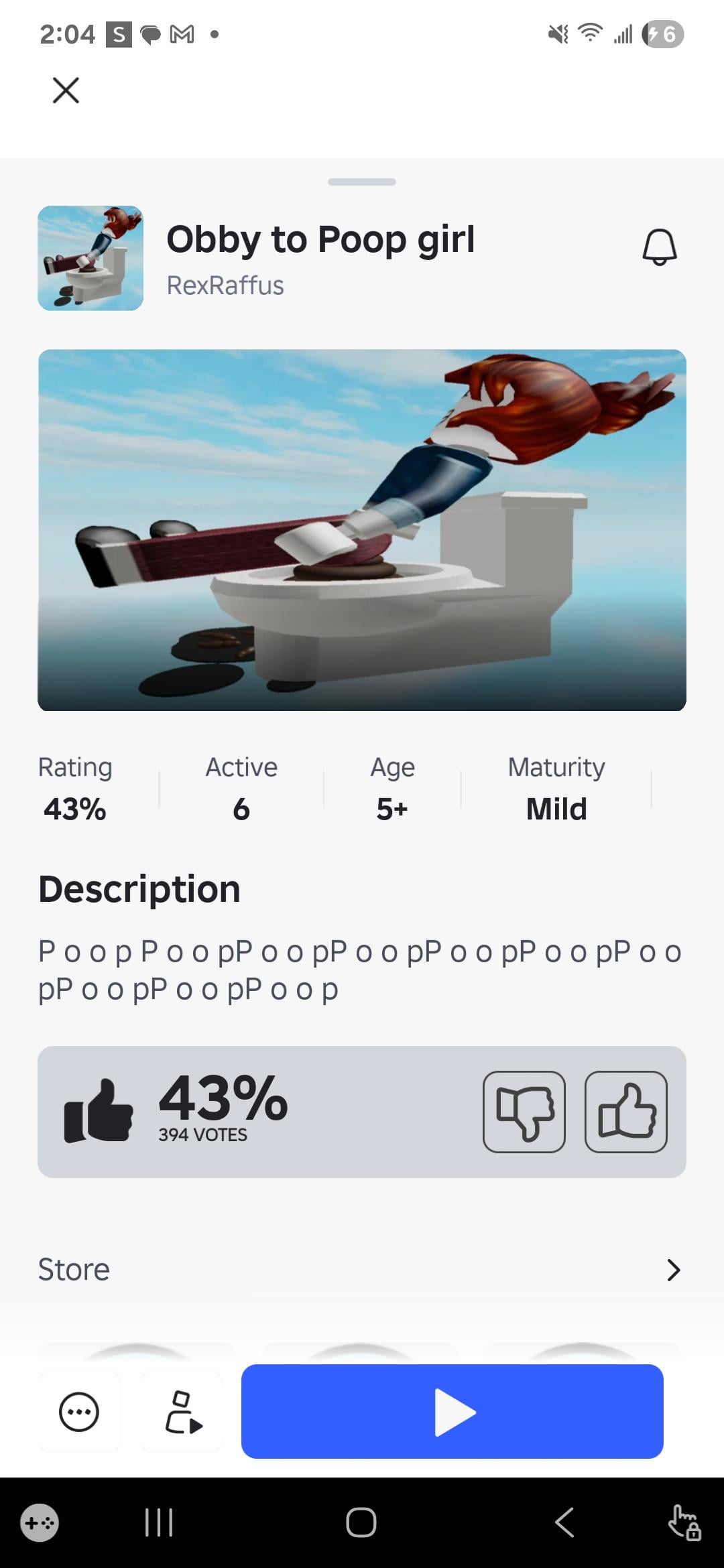The height and width of the screenshot is (1568, 724).
Task: Go back with the system back button
Action: click(564, 1522)
